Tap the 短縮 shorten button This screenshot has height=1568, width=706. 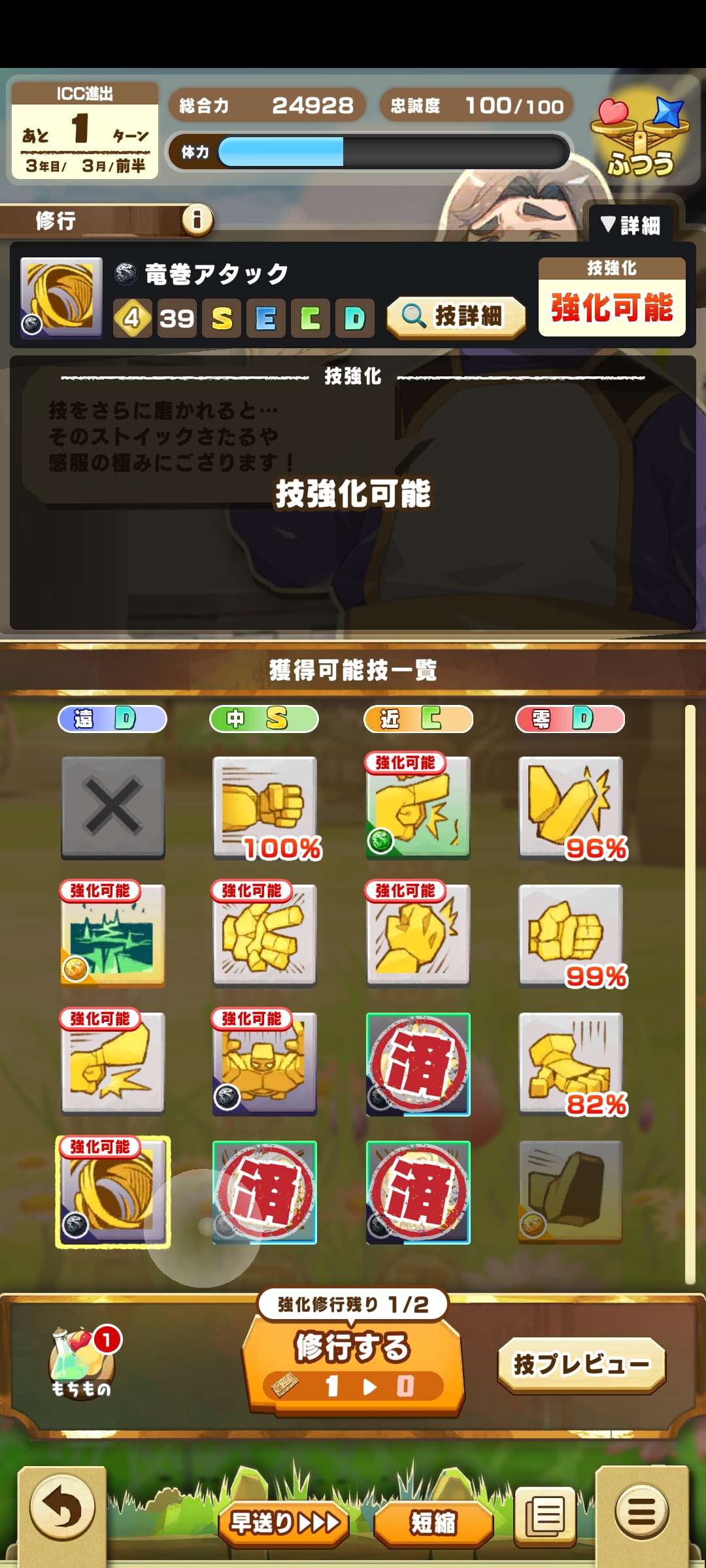(433, 1523)
